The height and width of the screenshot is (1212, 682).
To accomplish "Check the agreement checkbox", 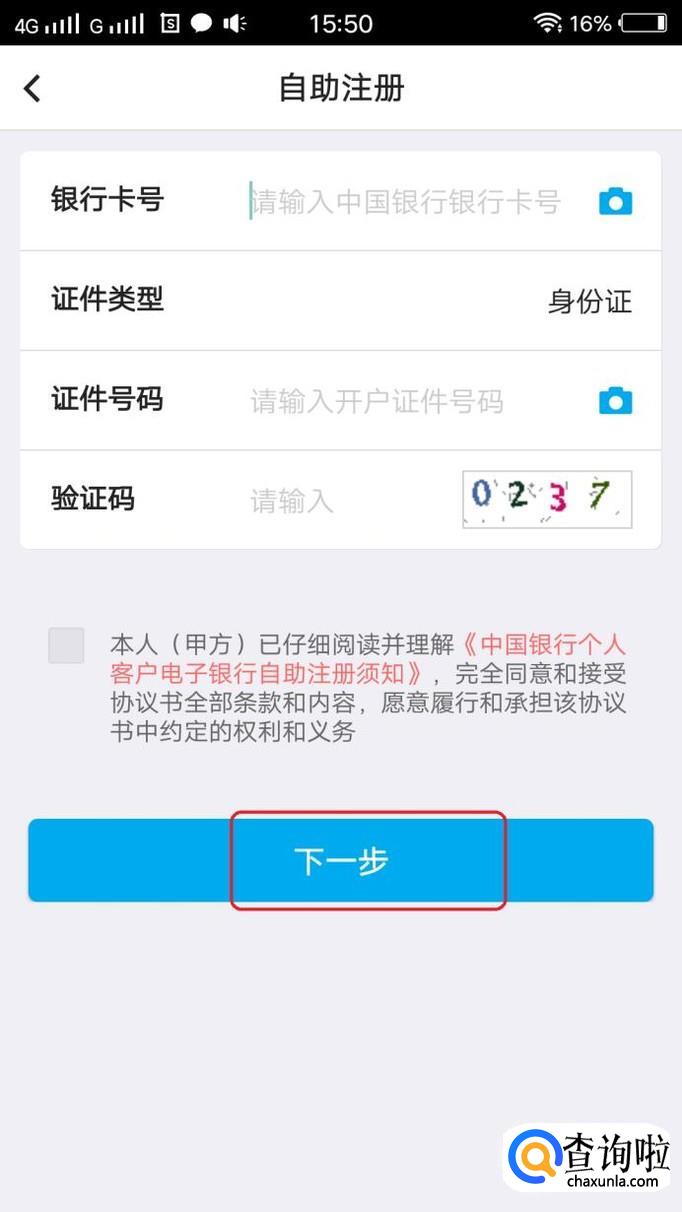I will (66, 645).
